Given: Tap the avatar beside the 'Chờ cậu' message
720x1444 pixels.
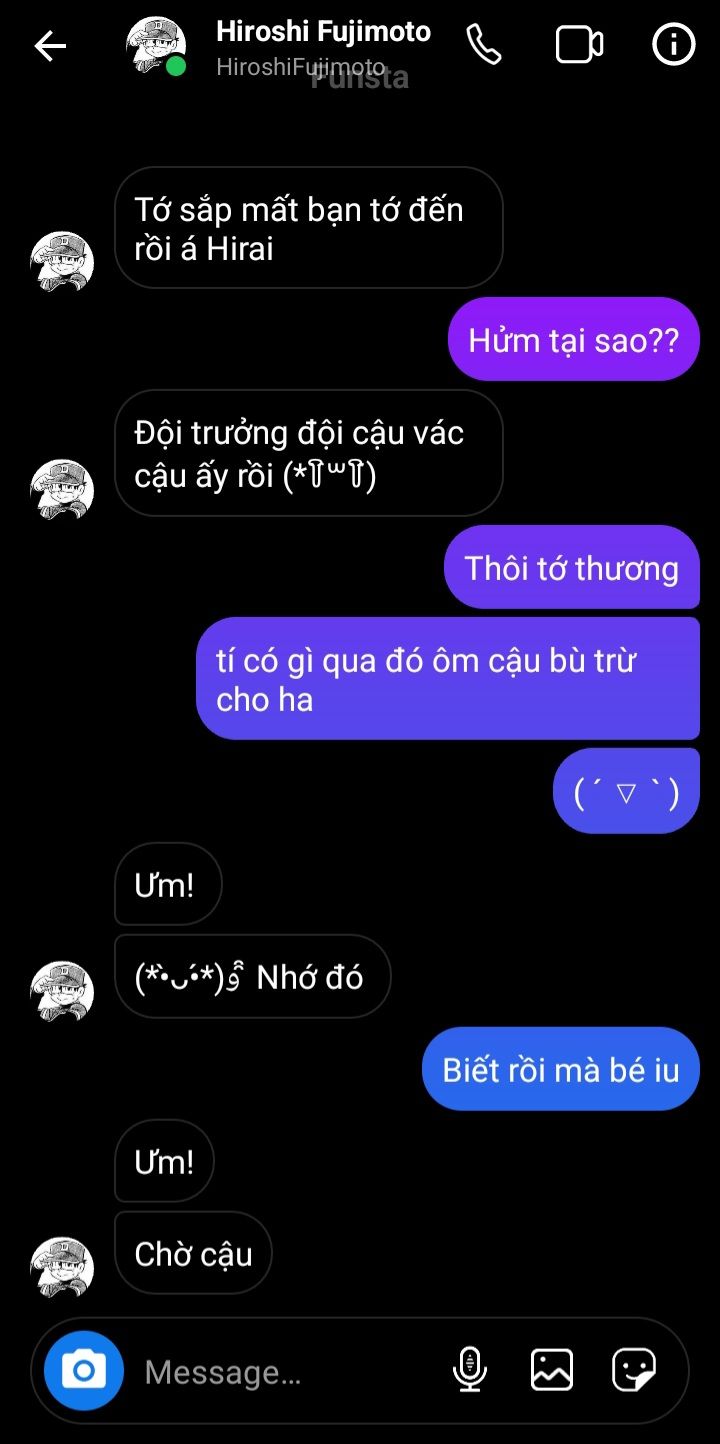Looking at the screenshot, I should pos(62,1267).
